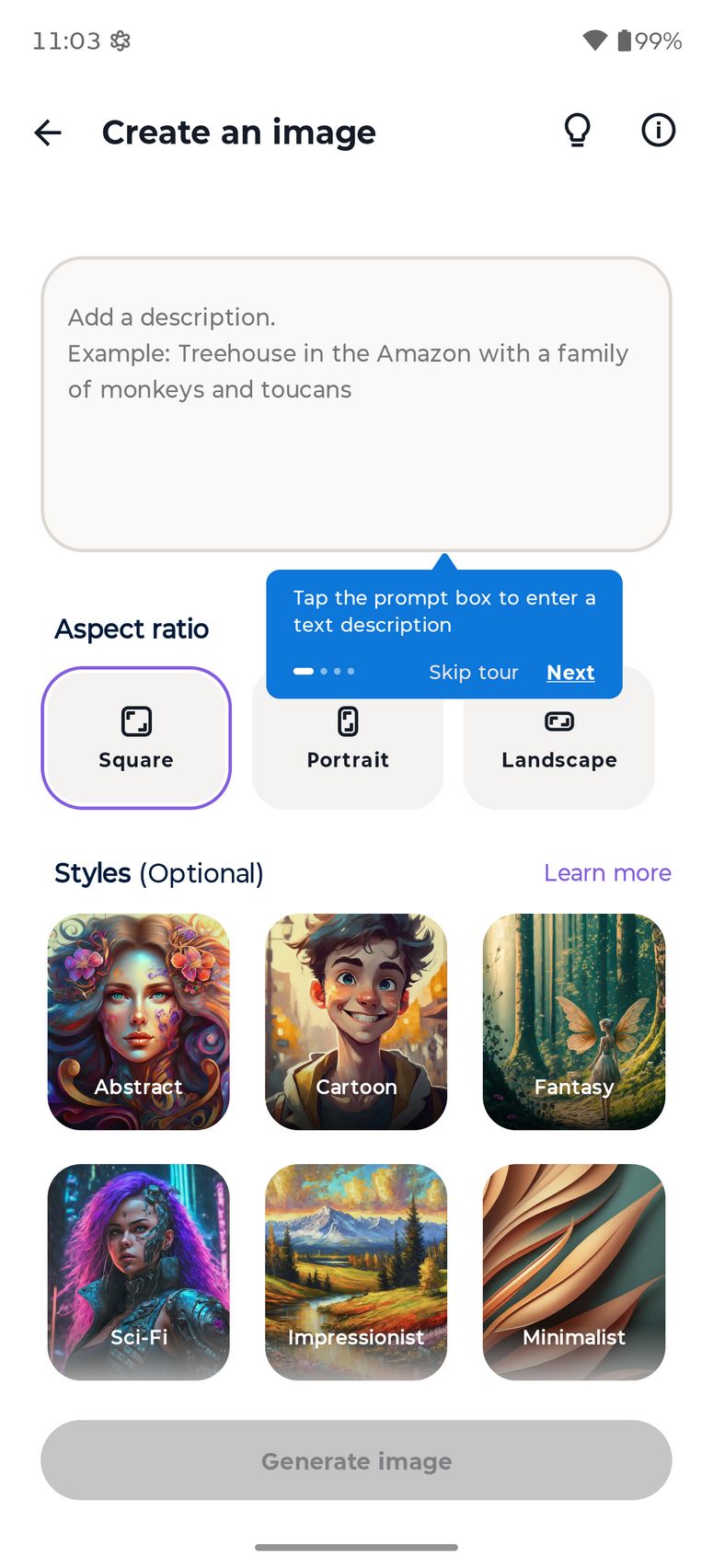Pick the Impressionist style
Viewport: 713px width, 1568px height.
coord(356,1272)
